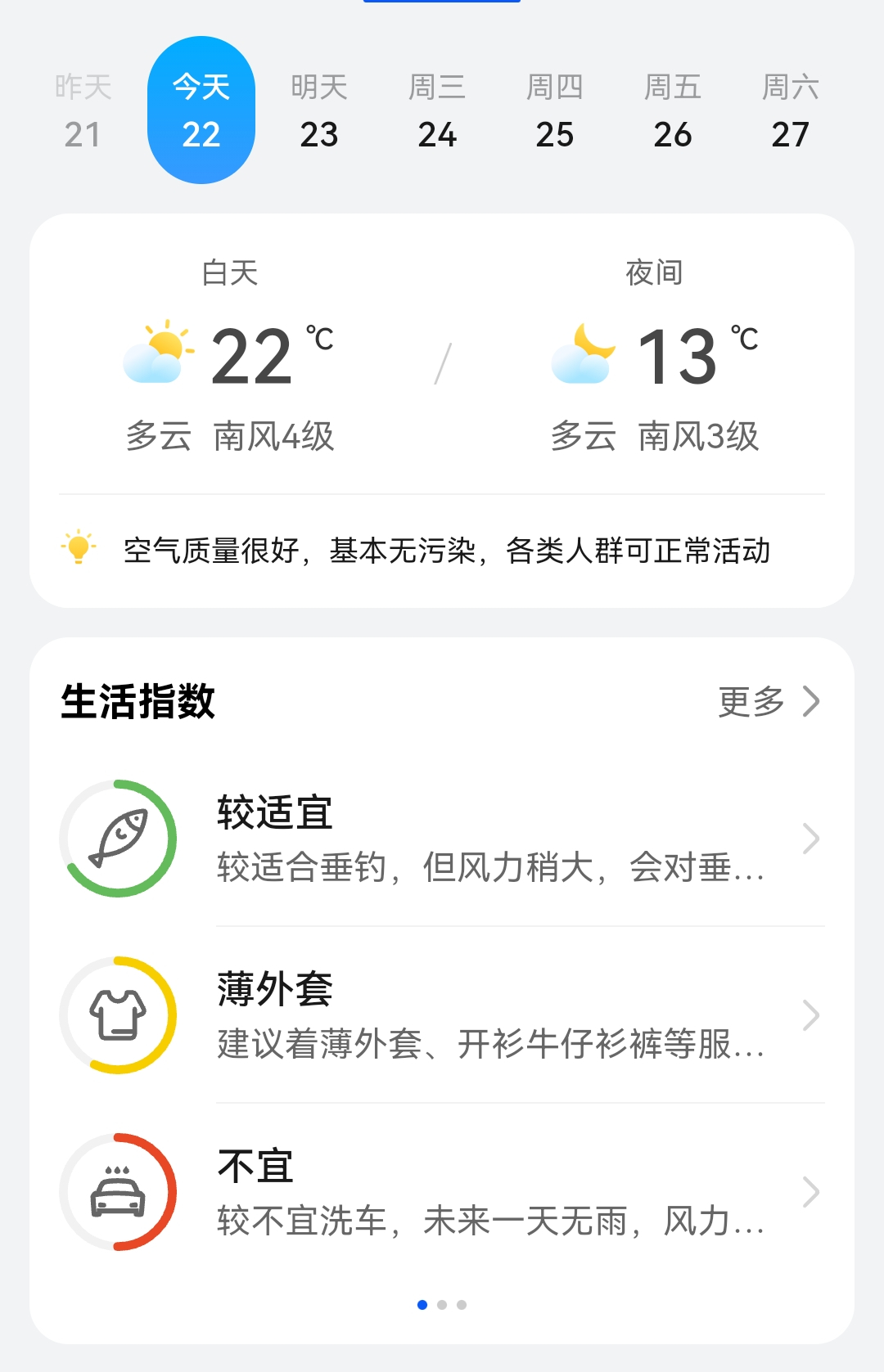Select today 今天 22
This screenshot has width=884, height=1372.
pyautogui.click(x=201, y=111)
